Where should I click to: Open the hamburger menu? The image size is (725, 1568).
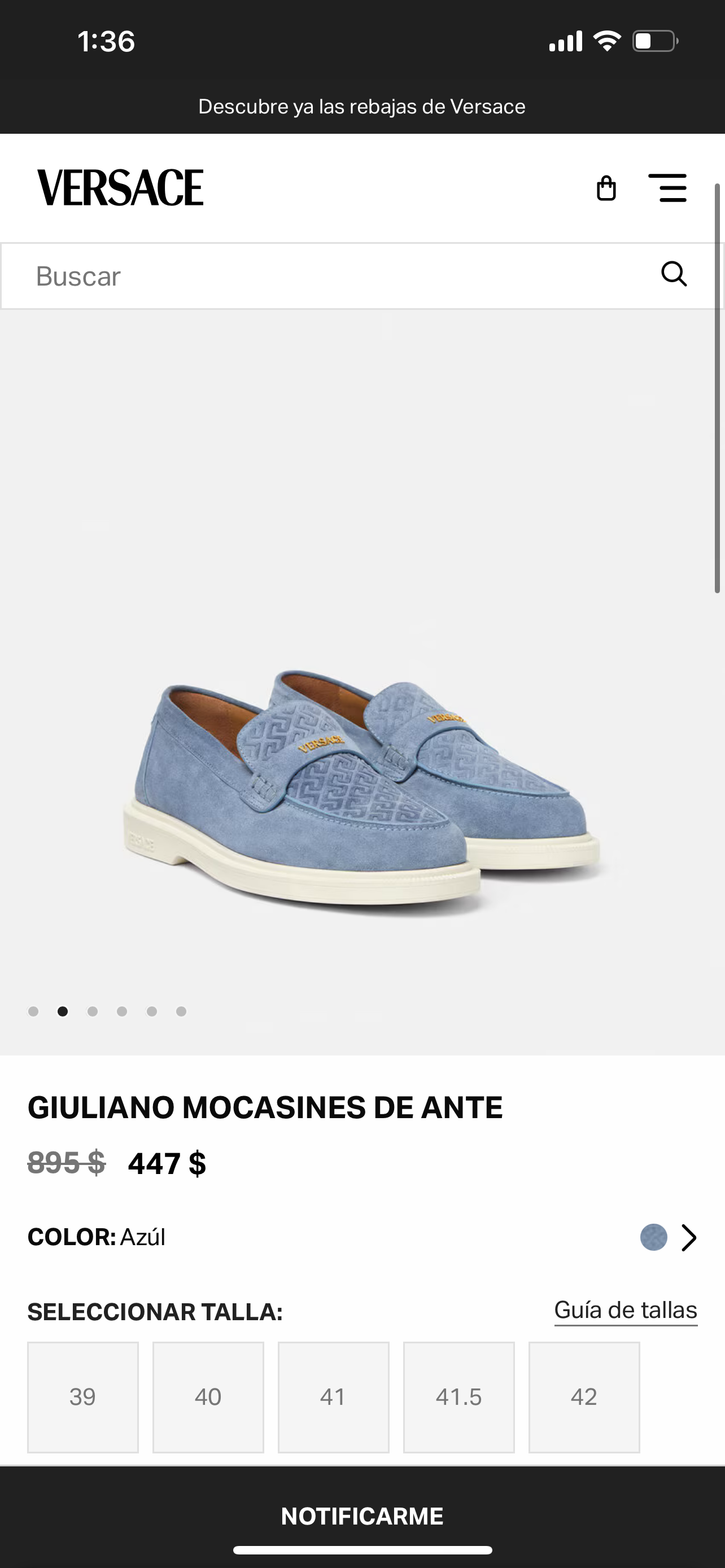(668, 188)
